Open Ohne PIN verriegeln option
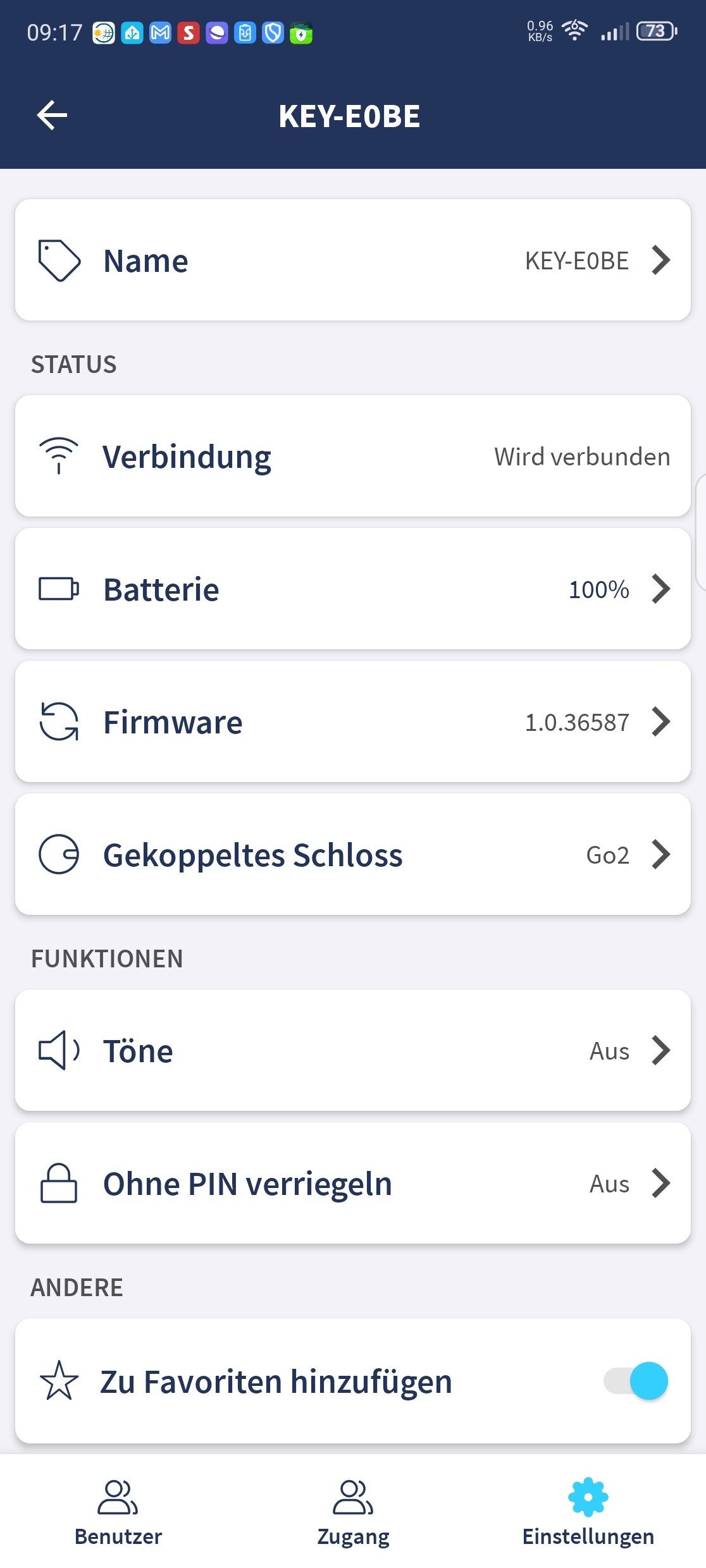 click(x=353, y=1183)
